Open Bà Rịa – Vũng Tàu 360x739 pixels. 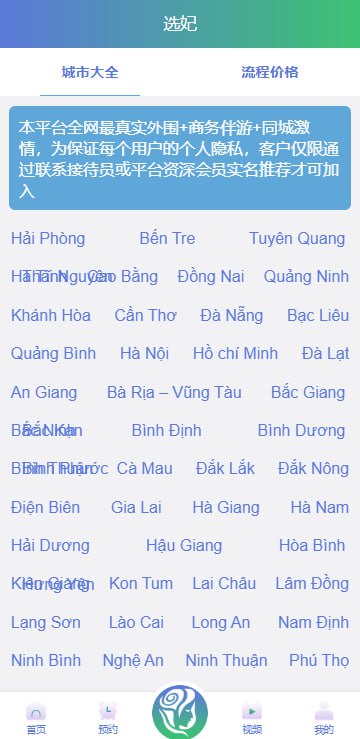174,392
